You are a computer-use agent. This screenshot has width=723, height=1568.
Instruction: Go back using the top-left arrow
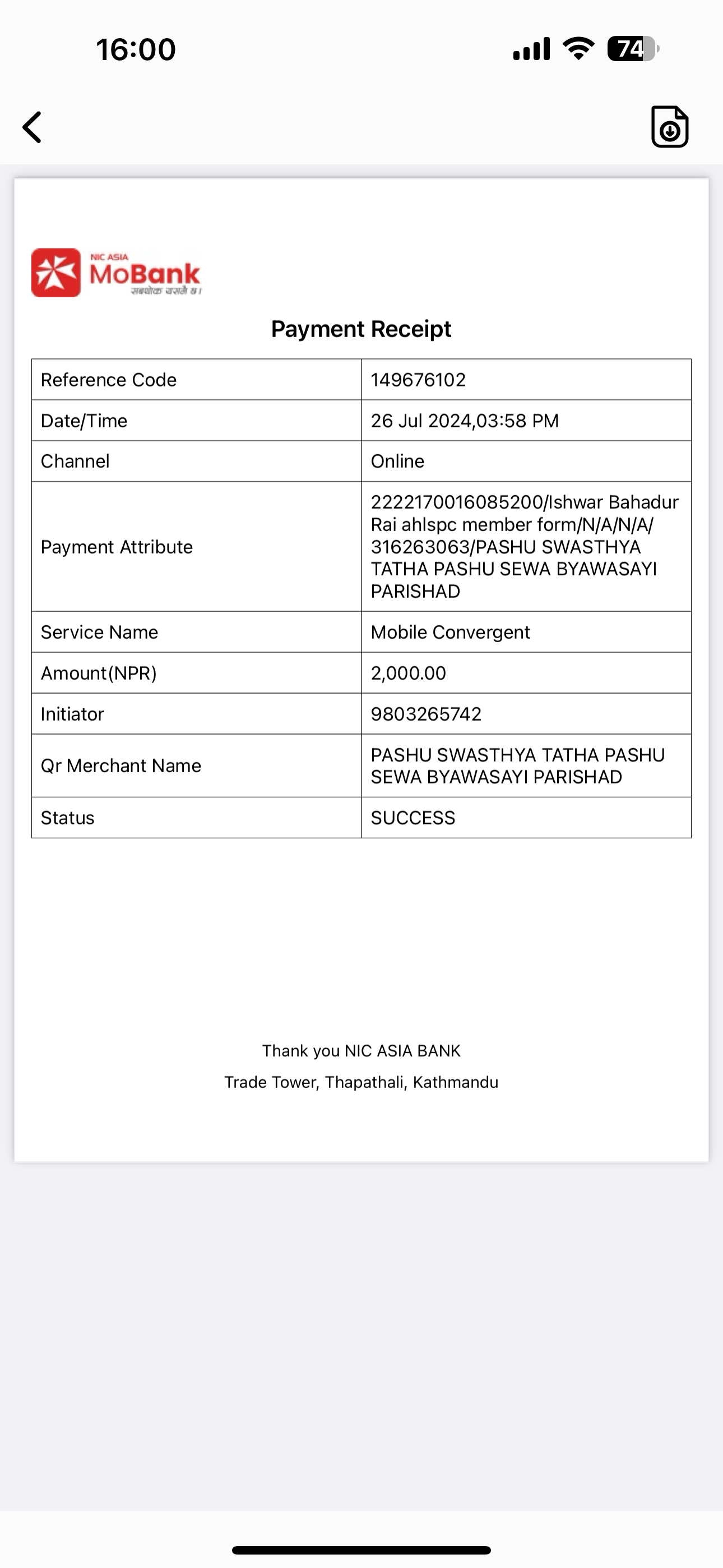(33, 127)
